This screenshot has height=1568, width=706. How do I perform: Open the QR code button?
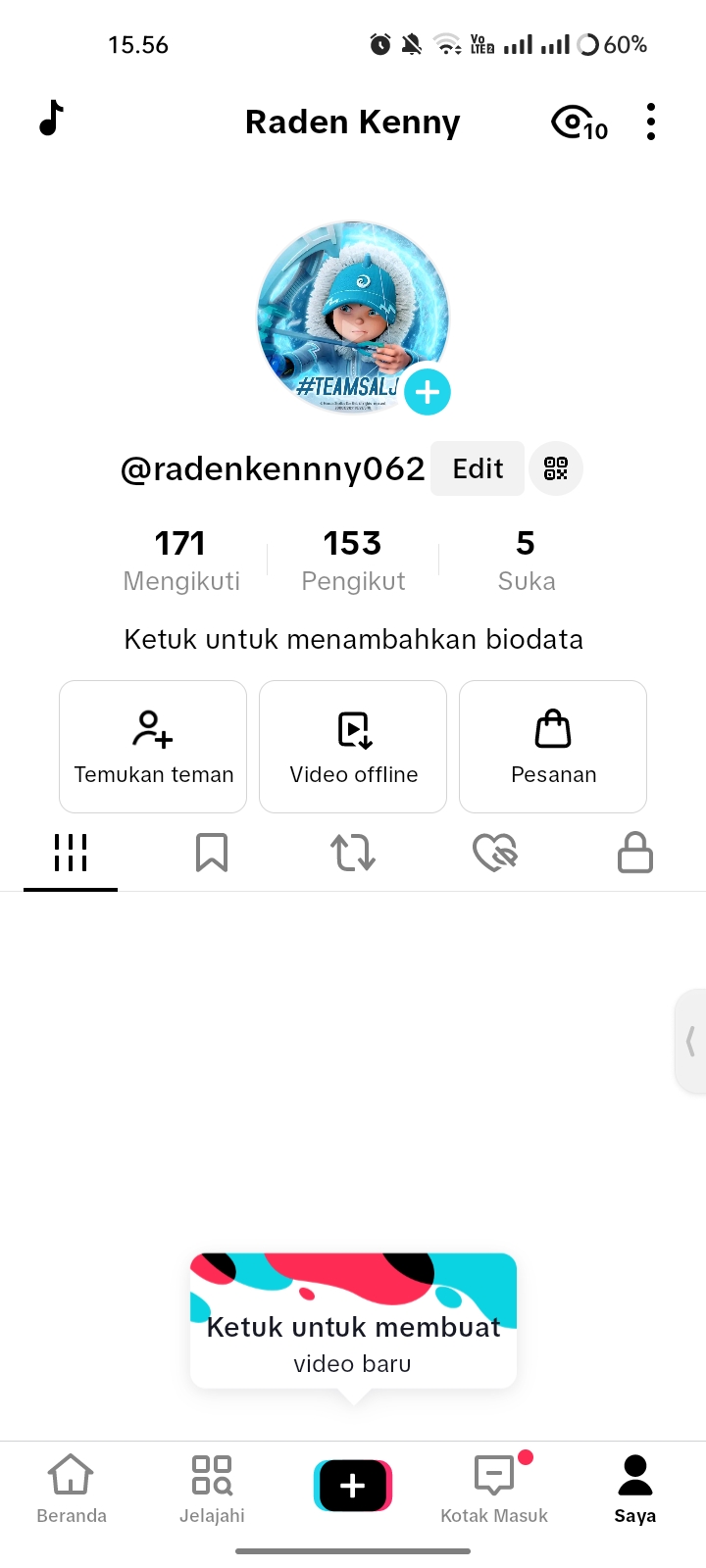[556, 468]
